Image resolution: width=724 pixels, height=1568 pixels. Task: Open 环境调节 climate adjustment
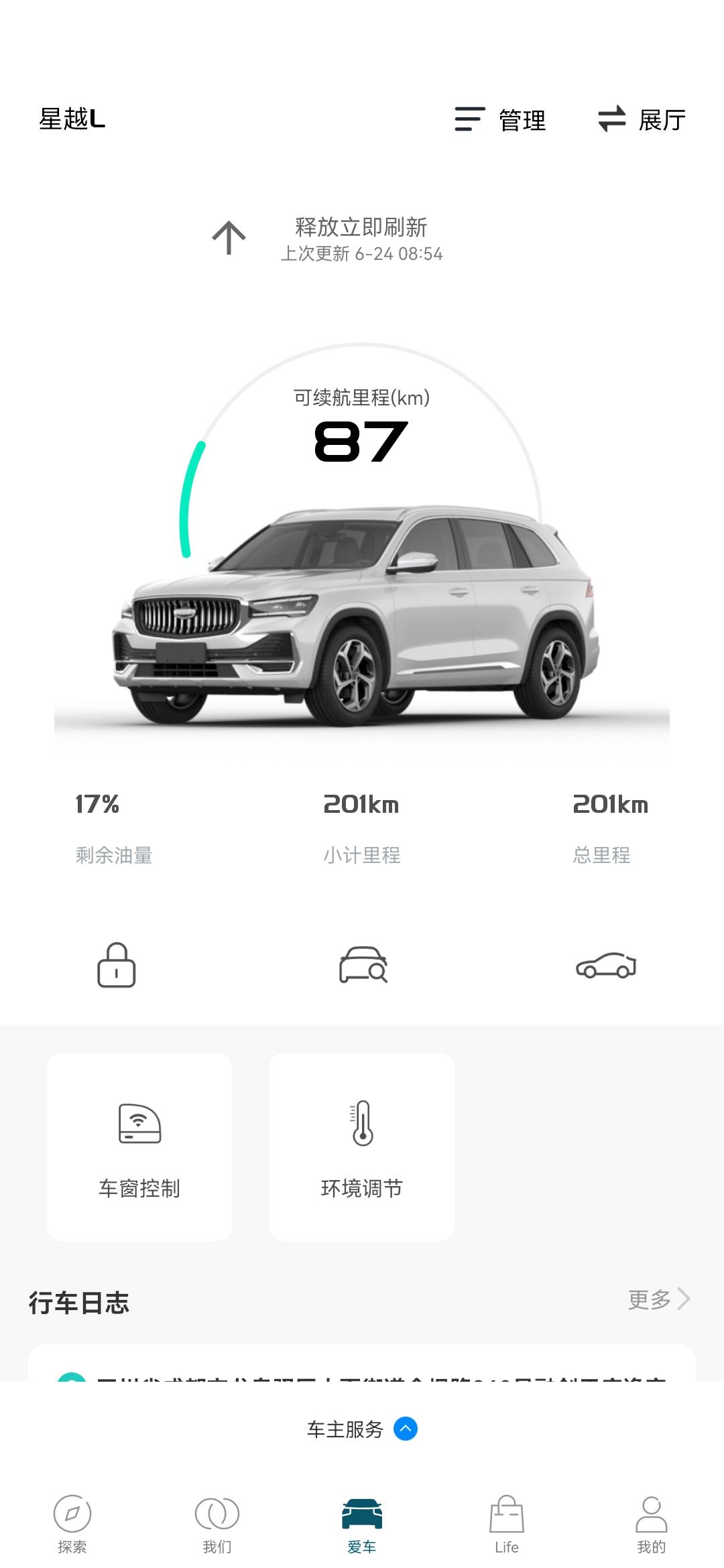tap(362, 1147)
